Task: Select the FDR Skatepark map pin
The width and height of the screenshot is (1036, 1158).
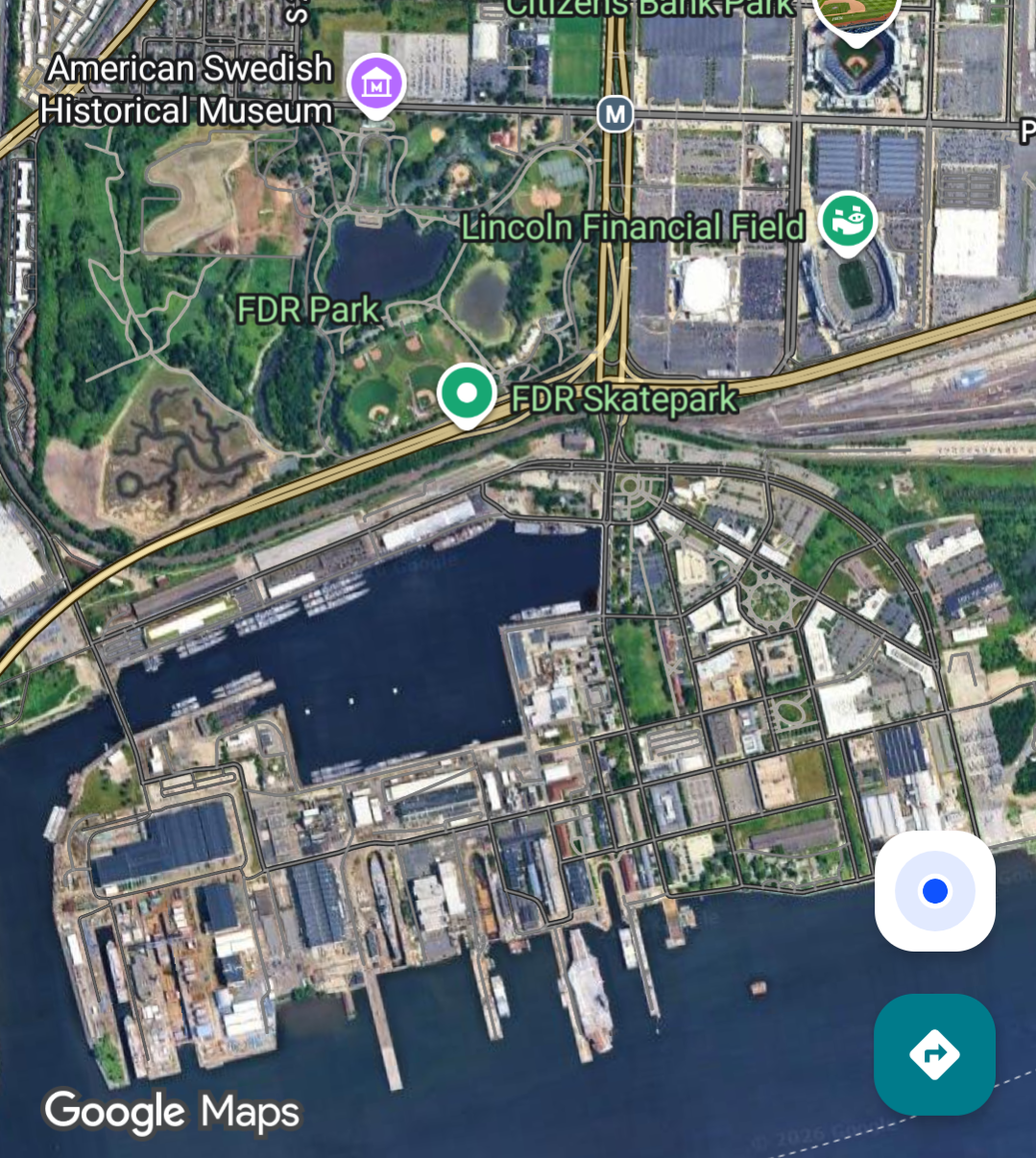Action: pos(467,394)
